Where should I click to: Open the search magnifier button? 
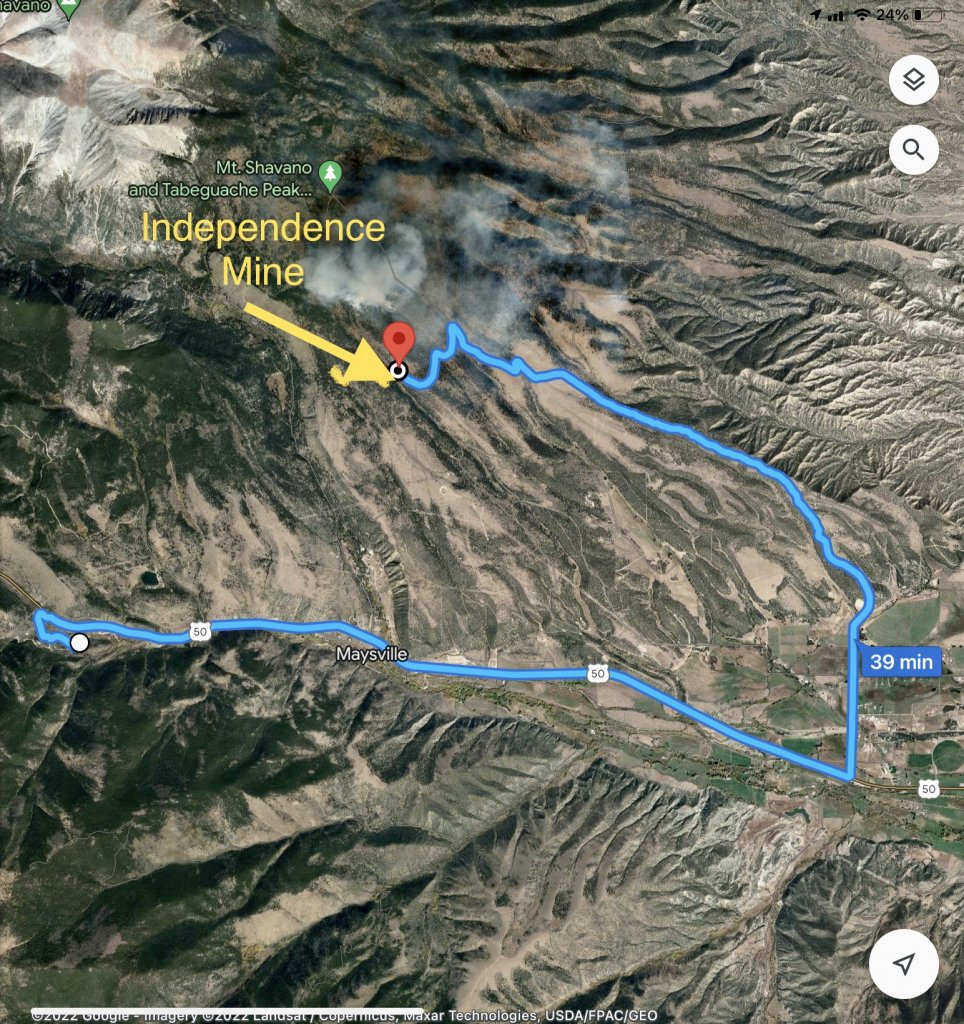click(x=913, y=150)
